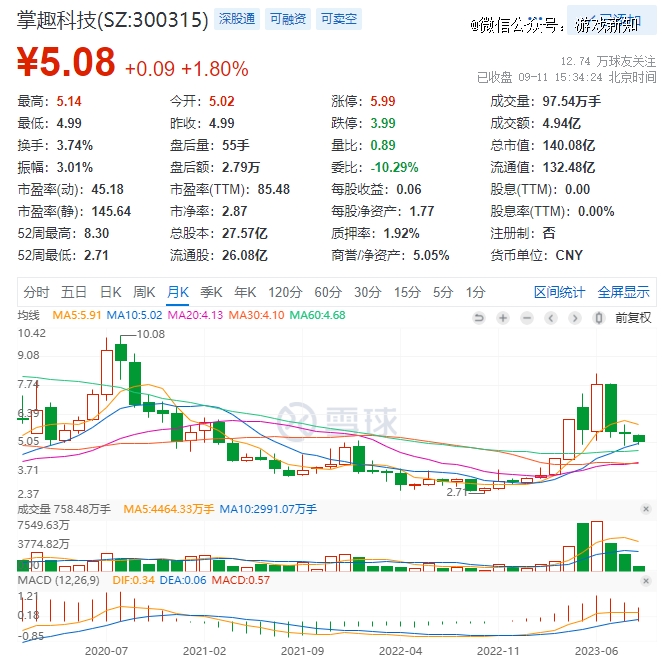
Task: Reset the chart with the undo arrow icon
Action: 480,318
